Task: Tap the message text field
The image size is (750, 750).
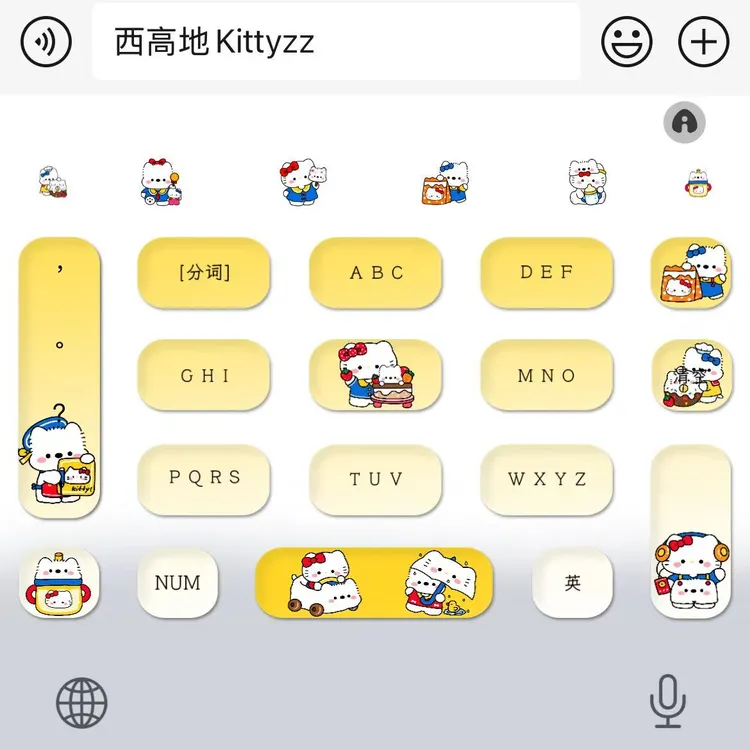Action: 336,42
